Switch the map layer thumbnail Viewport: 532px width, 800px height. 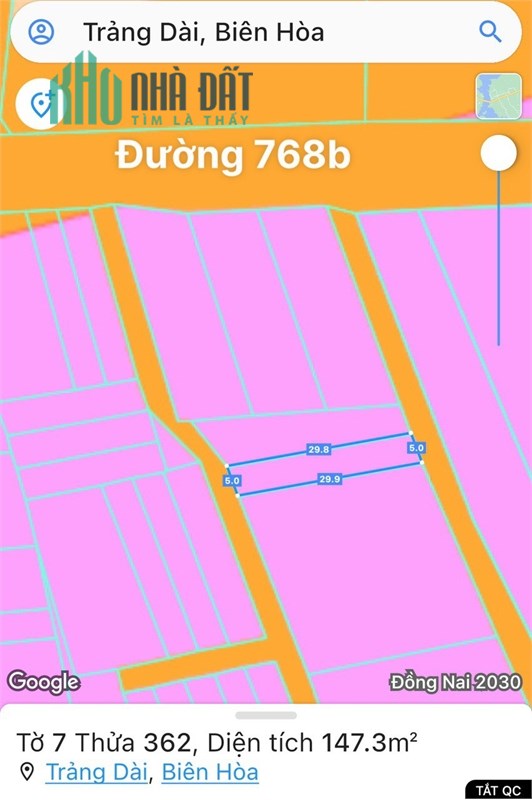[498, 96]
